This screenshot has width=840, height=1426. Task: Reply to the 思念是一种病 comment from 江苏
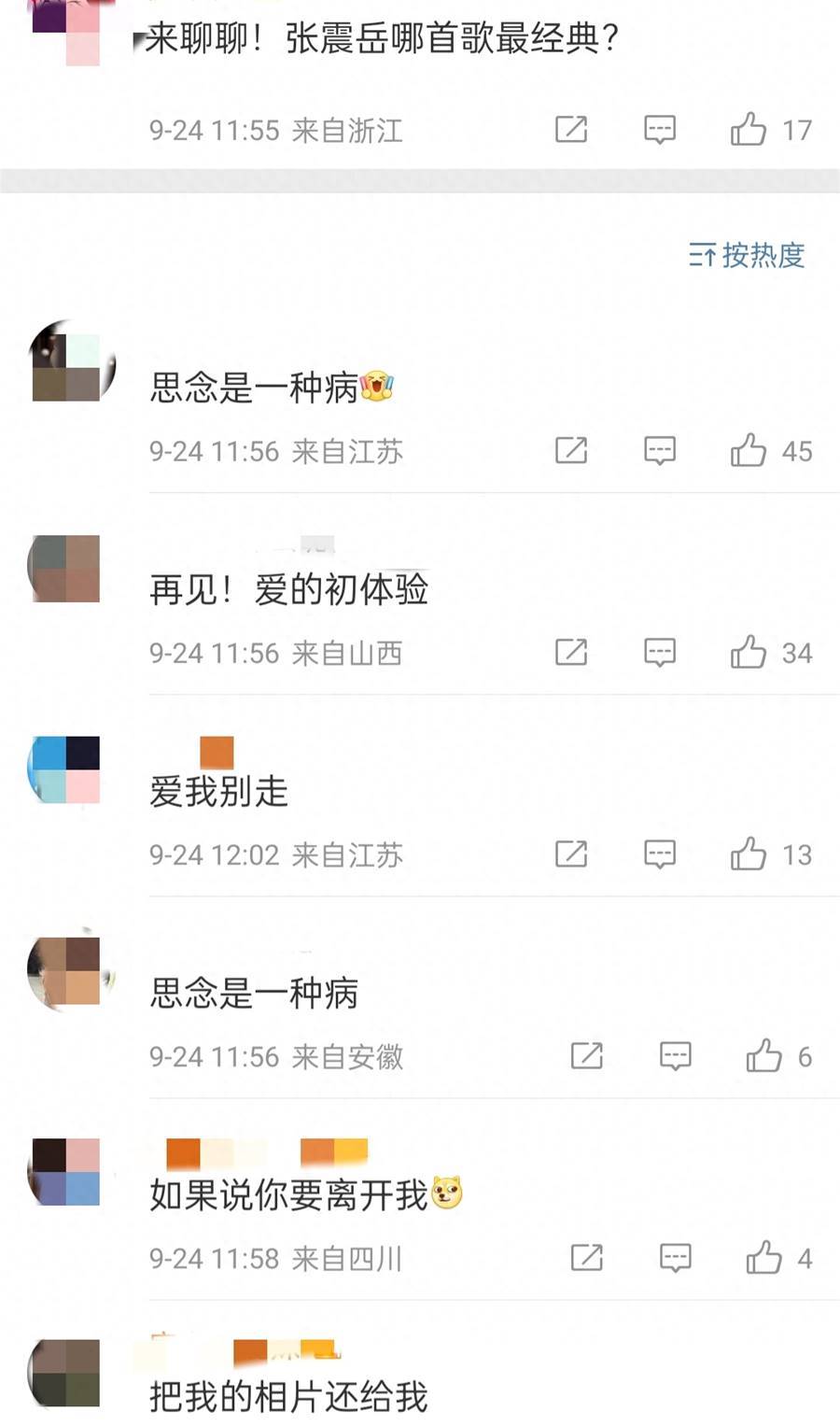pos(660,450)
